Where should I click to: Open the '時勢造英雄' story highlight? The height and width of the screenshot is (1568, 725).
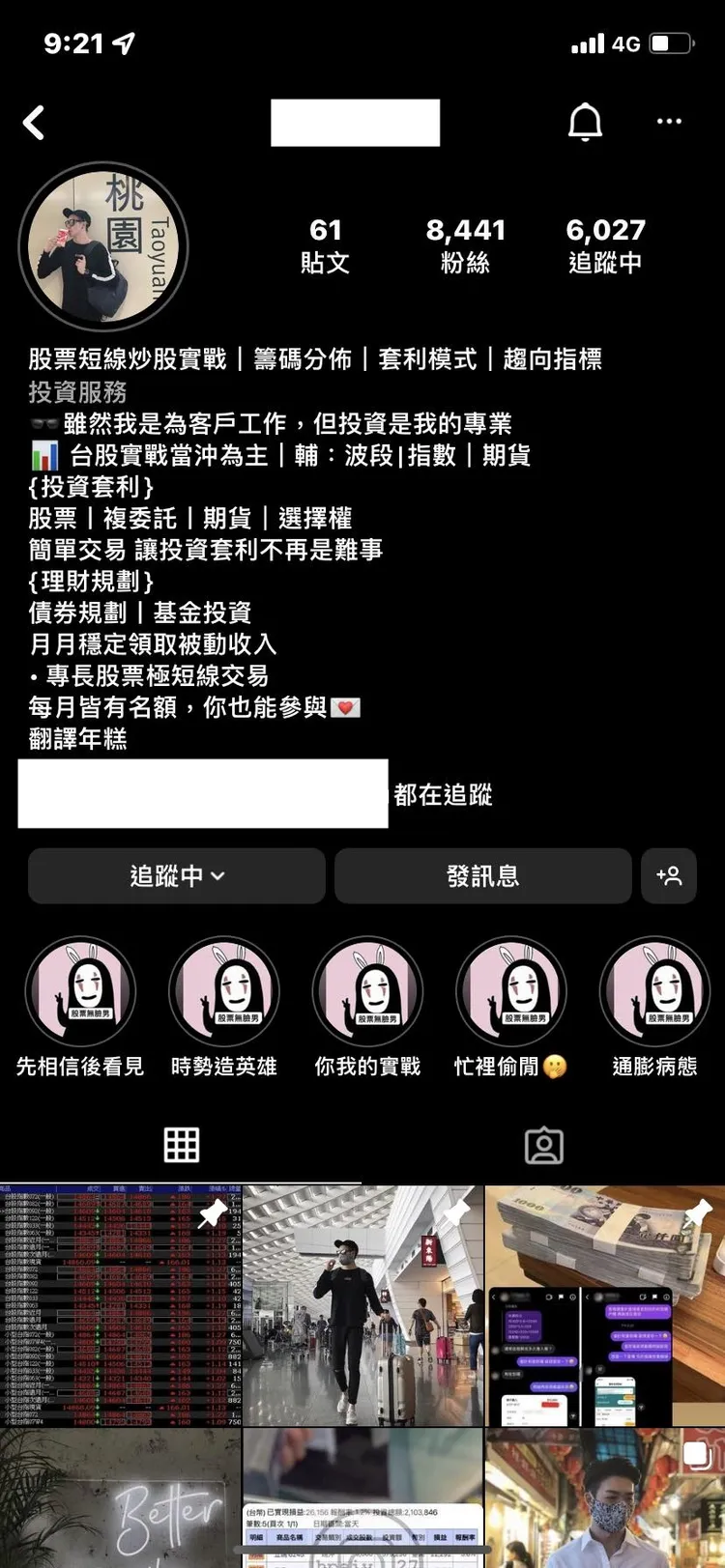coord(223,990)
